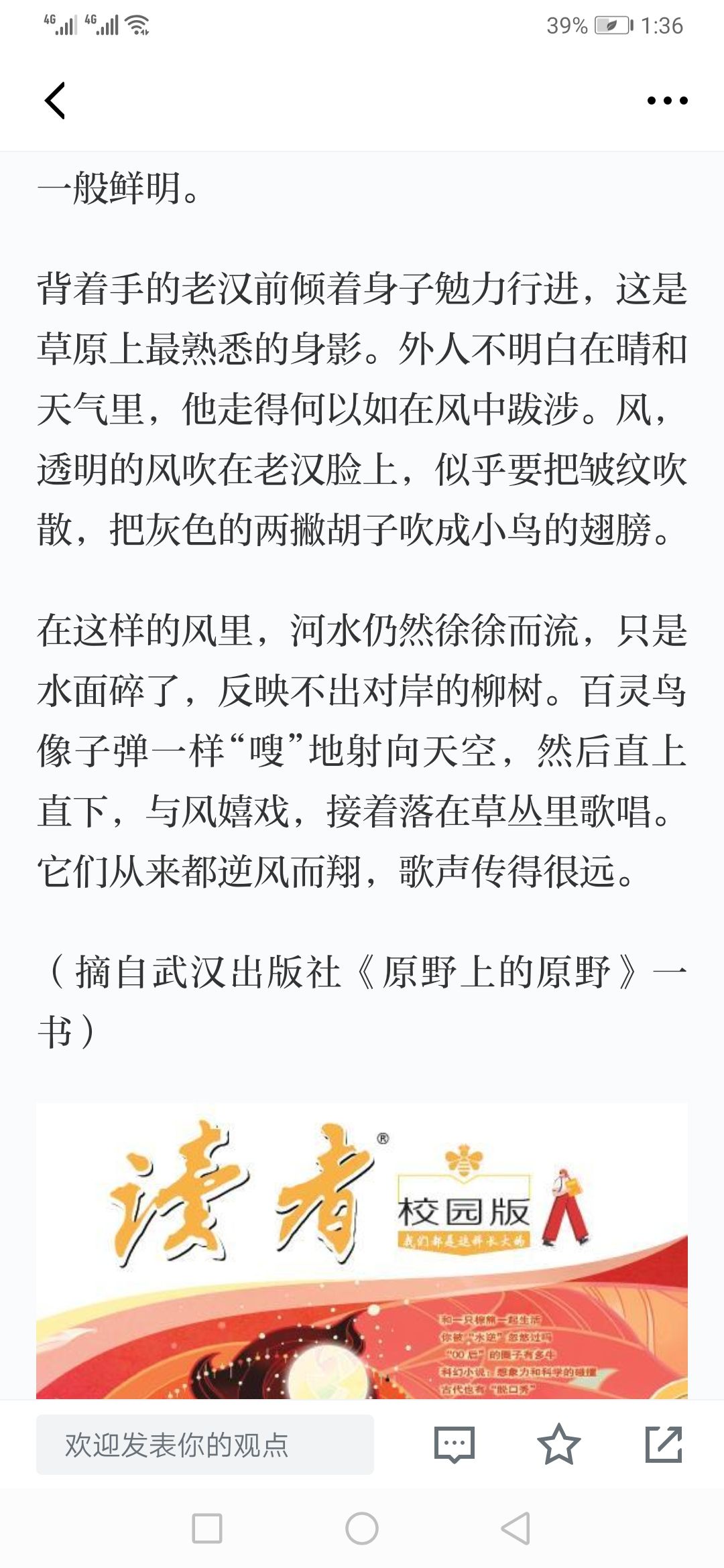Screen dimensions: 724x1568
Task: Open recent apps with square button
Action: pyautogui.click(x=207, y=1528)
